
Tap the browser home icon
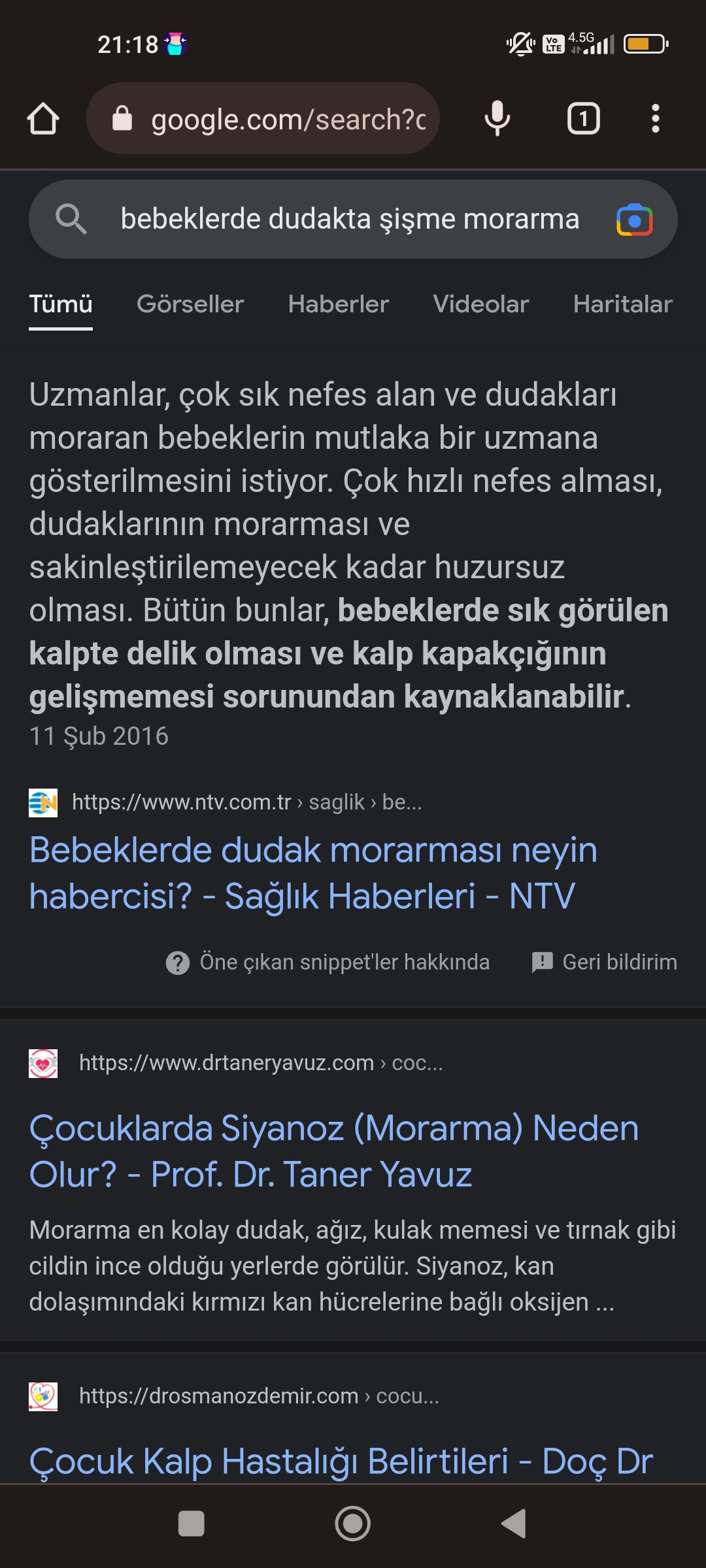tap(43, 119)
